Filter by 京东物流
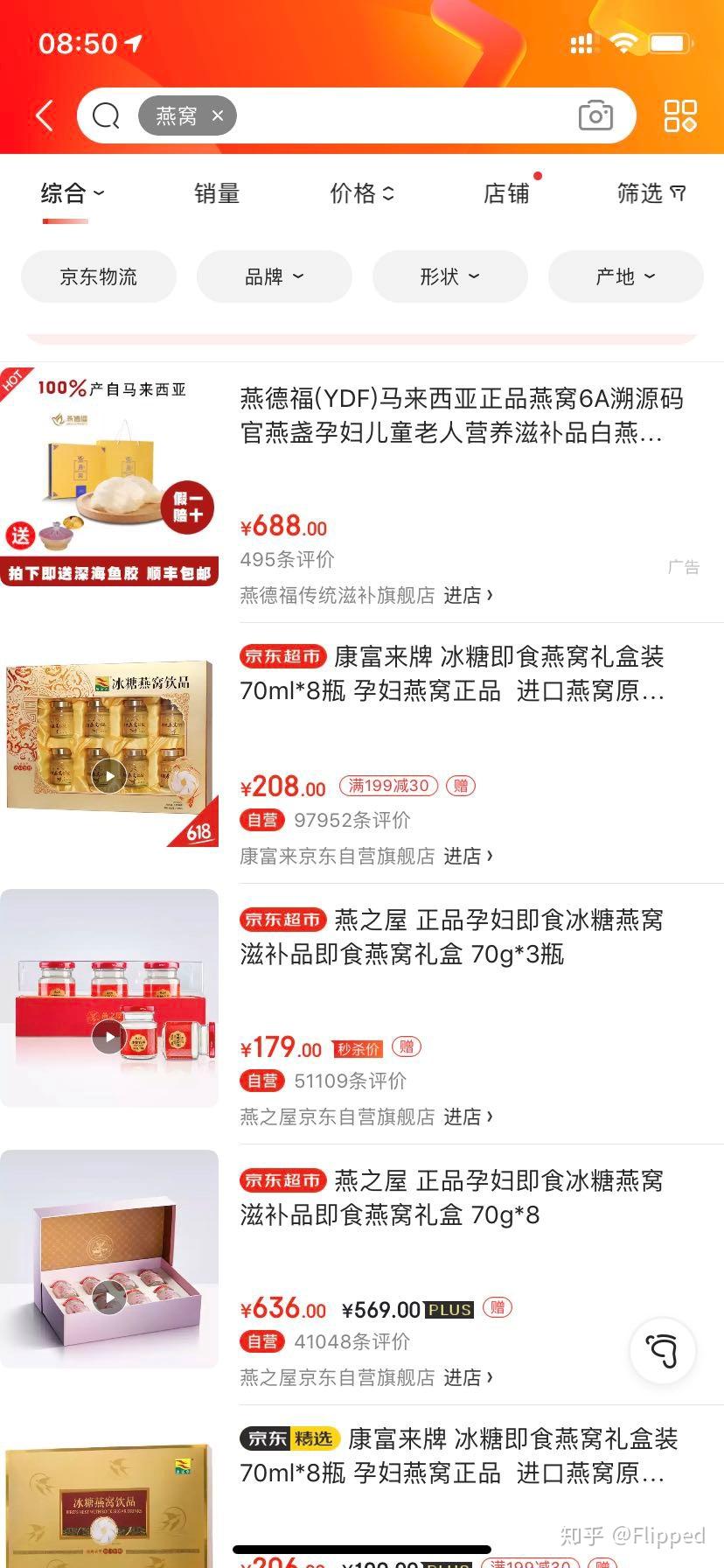The height and width of the screenshot is (1568, 724). 99,277
